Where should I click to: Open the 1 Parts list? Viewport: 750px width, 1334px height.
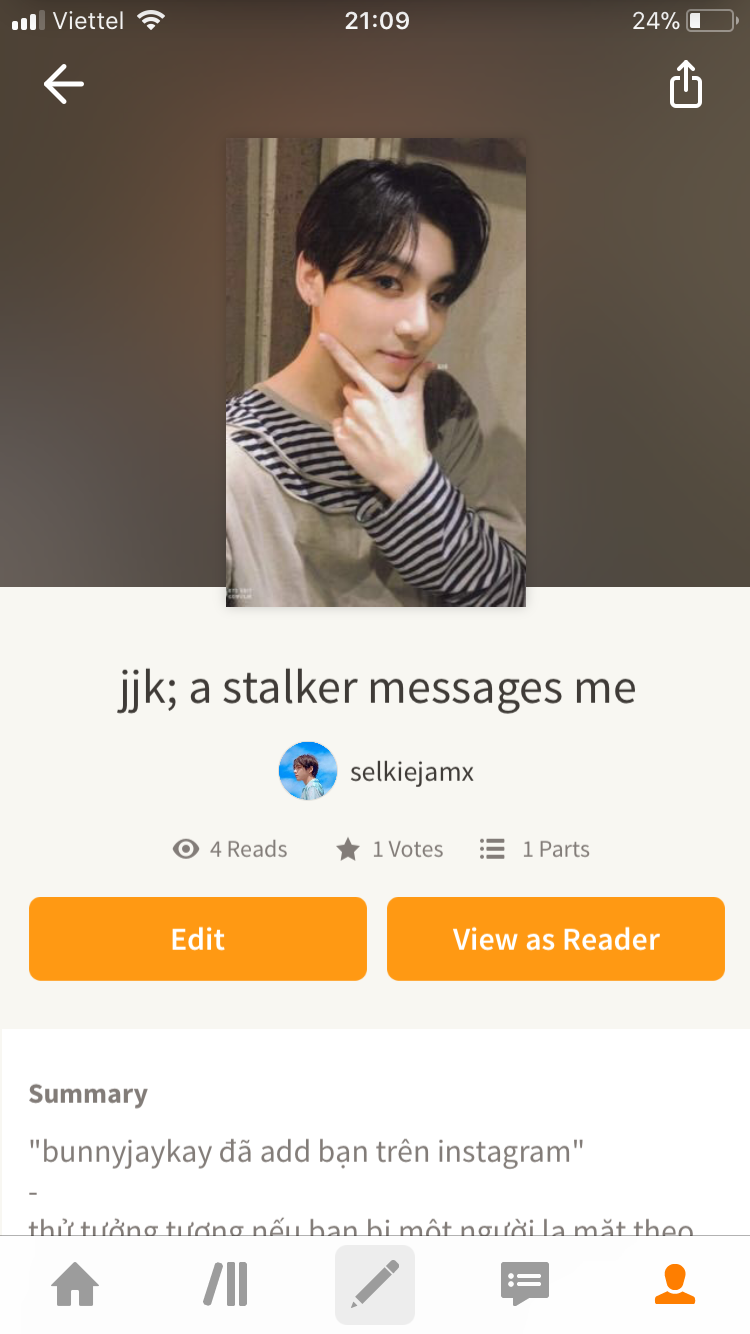coord(535,850)
